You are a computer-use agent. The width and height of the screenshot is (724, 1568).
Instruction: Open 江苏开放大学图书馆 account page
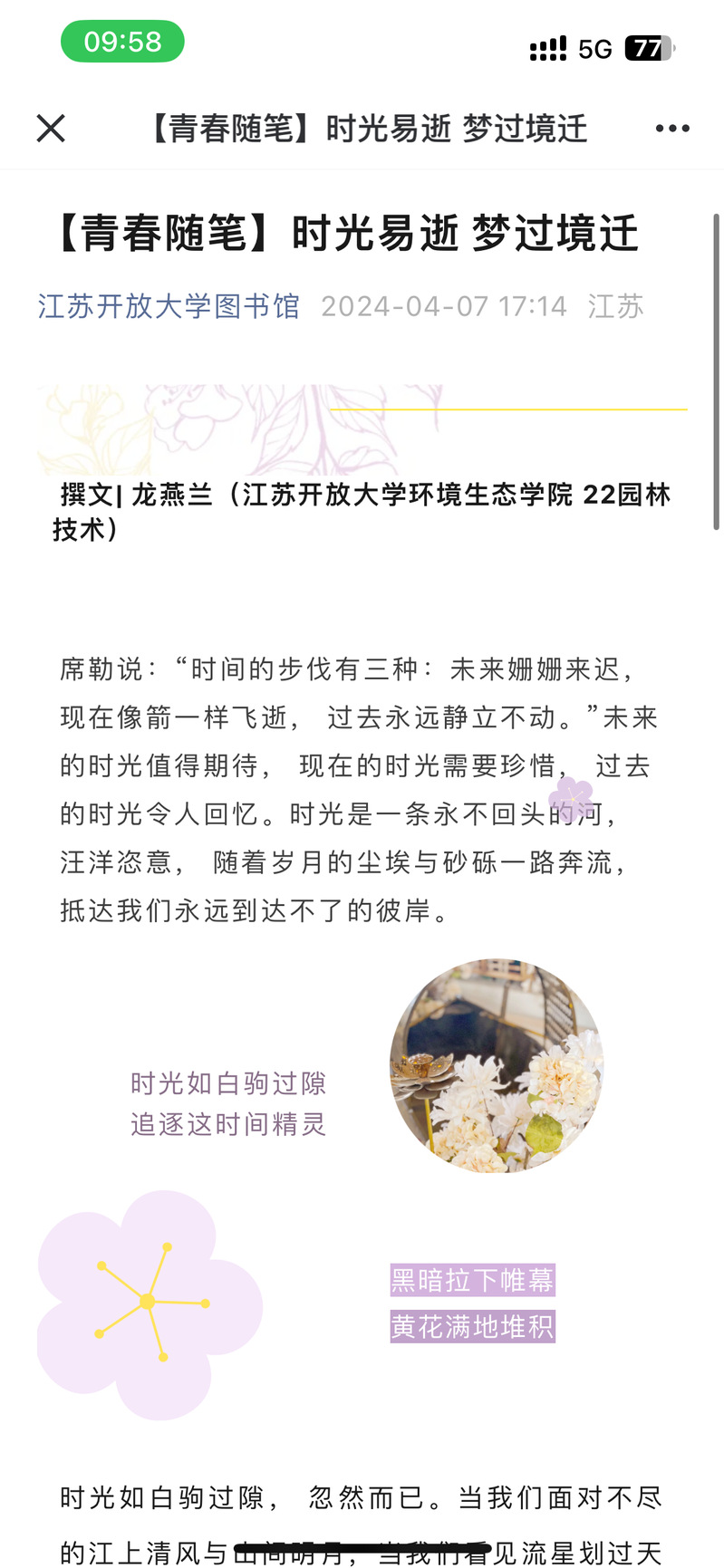click(x=169, y=306)
